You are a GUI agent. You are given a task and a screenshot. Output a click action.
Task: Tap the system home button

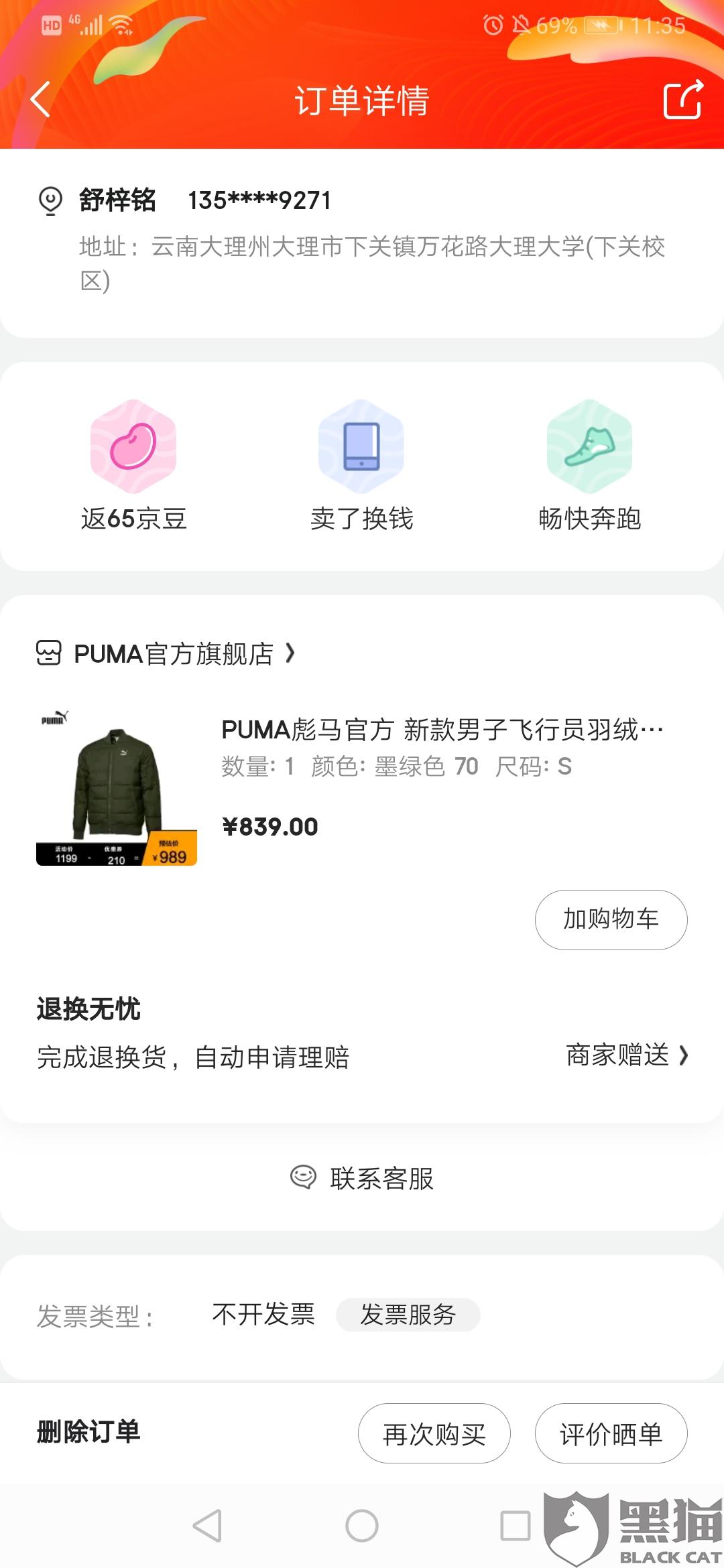click(362, 1526)
